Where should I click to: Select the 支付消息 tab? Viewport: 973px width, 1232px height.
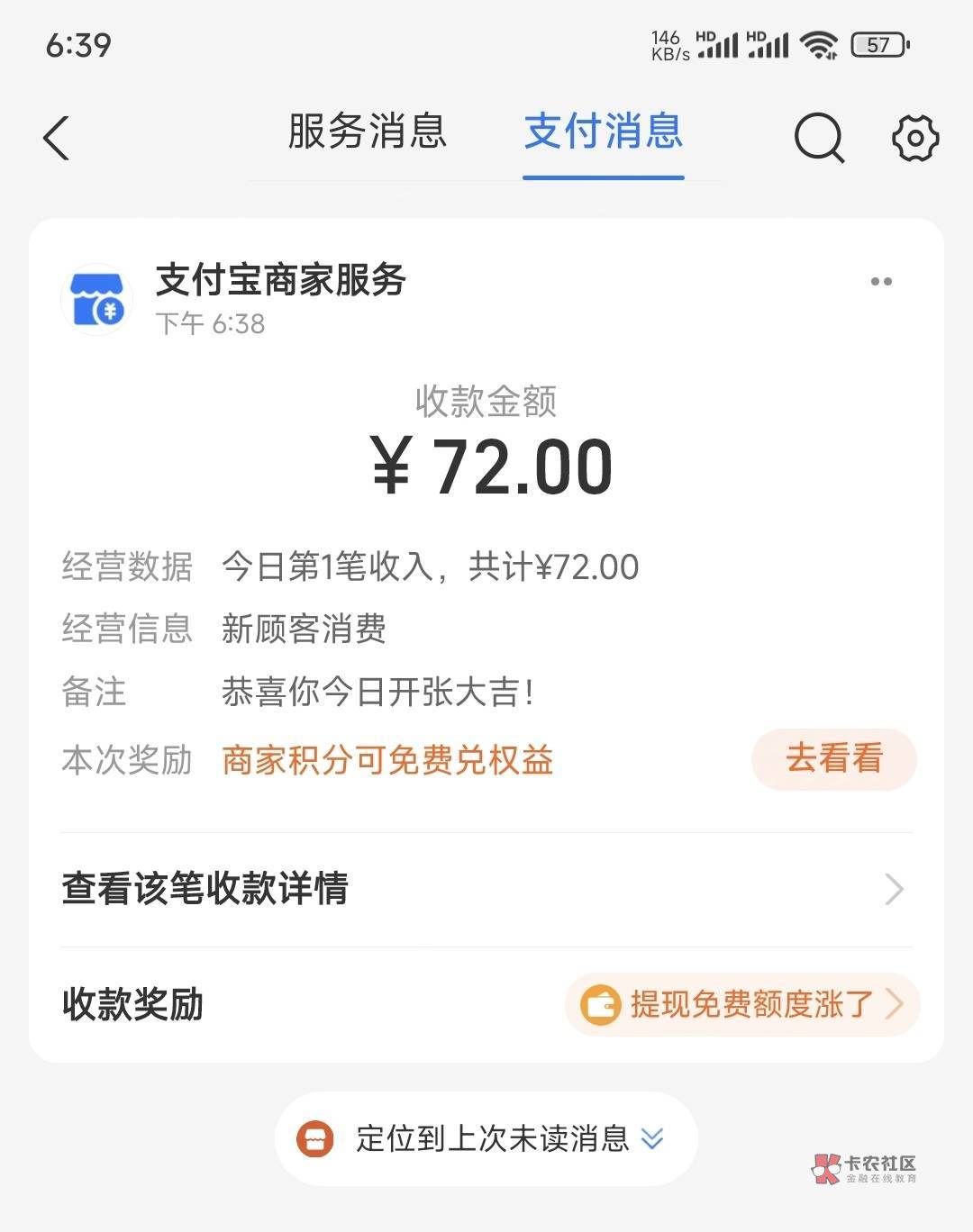tap(604, 131)
